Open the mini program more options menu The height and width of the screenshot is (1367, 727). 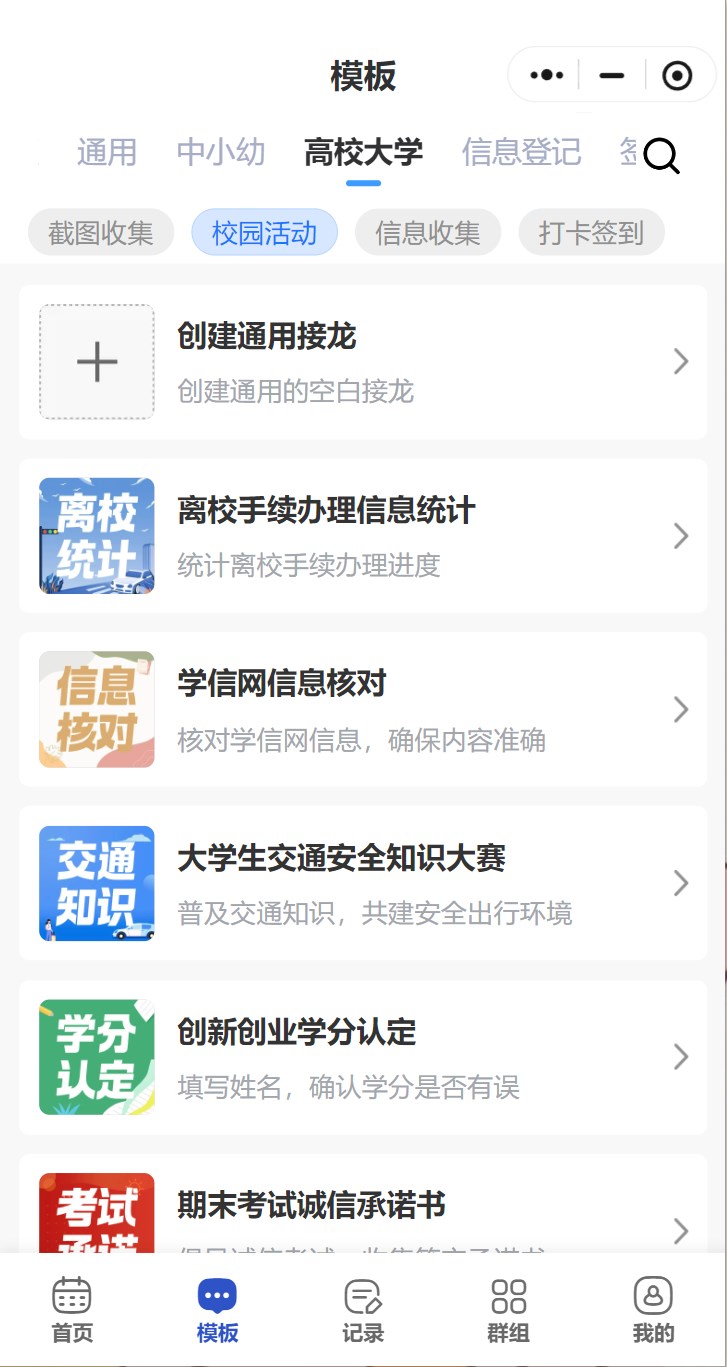[x=547, y=75]
